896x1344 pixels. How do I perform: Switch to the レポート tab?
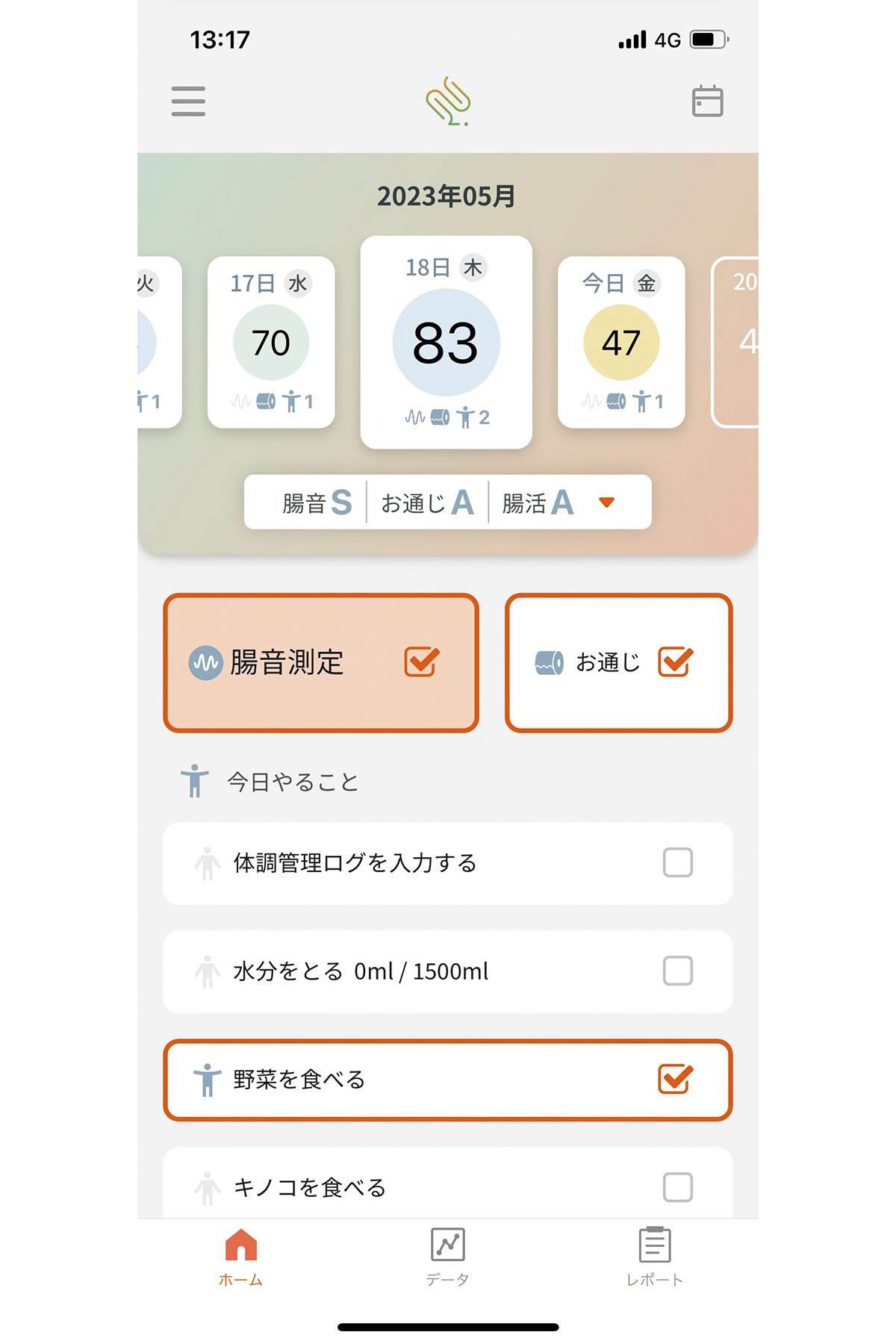tap(655, 1257)
